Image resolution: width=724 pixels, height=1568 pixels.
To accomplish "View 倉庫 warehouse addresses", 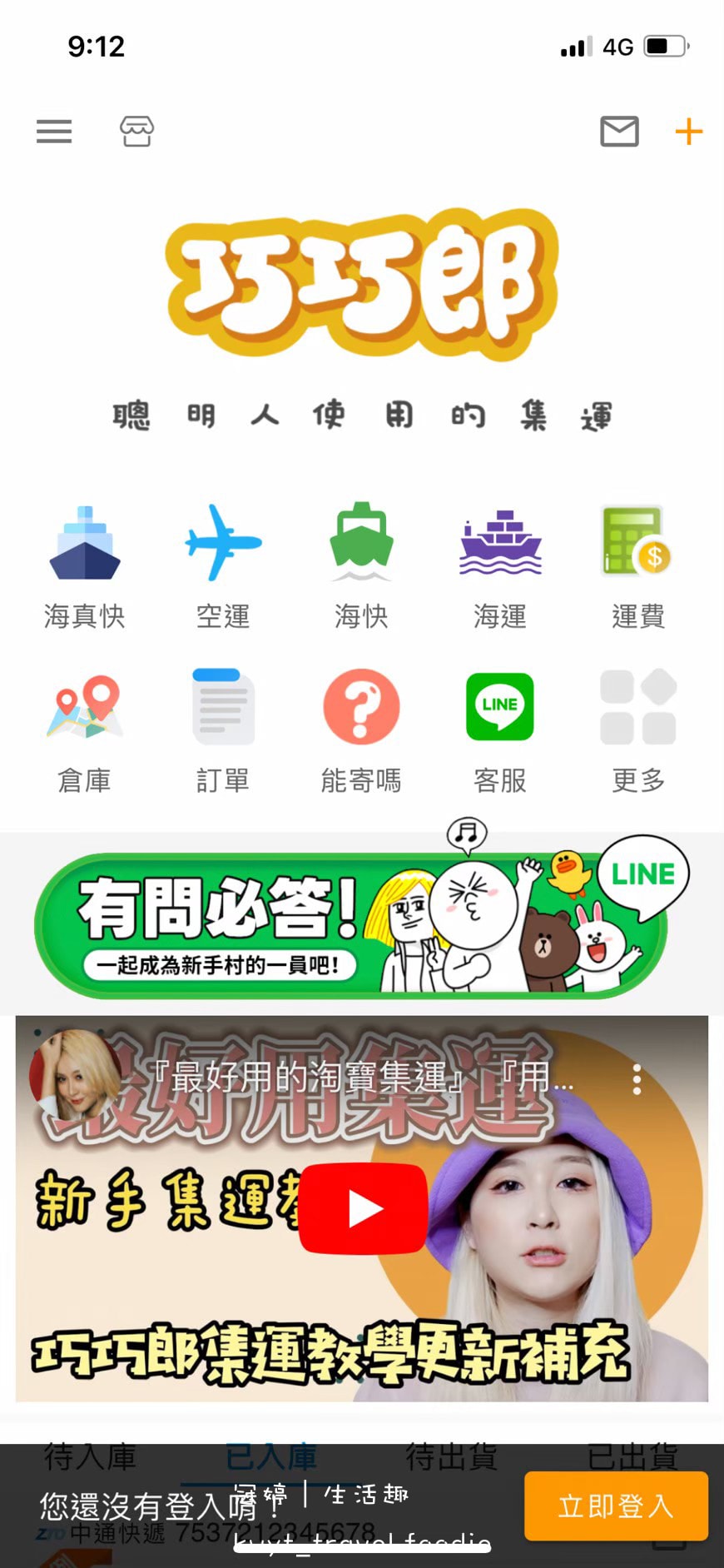I will click(84, 730).
